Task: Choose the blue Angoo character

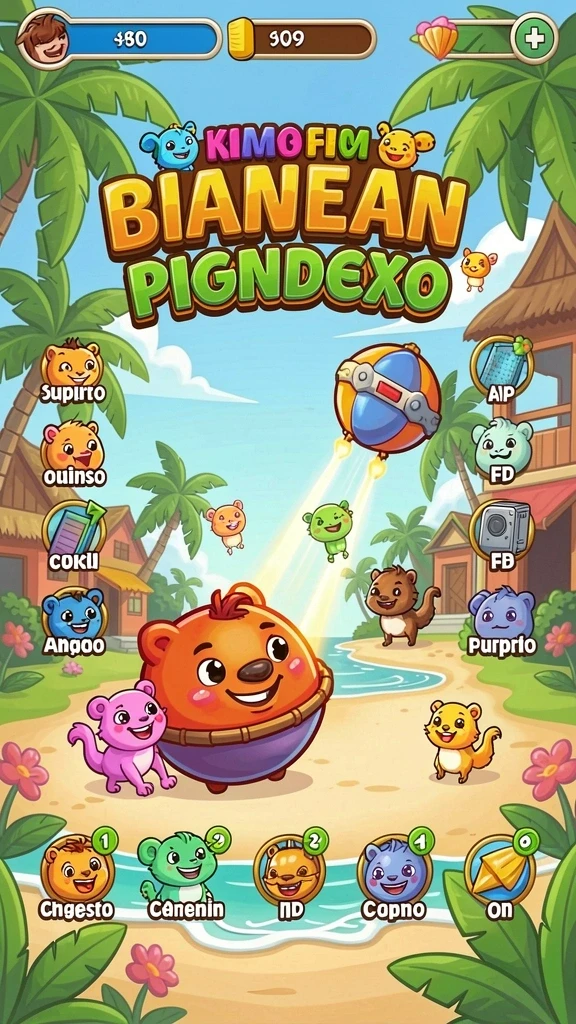Action: point(73,620)
